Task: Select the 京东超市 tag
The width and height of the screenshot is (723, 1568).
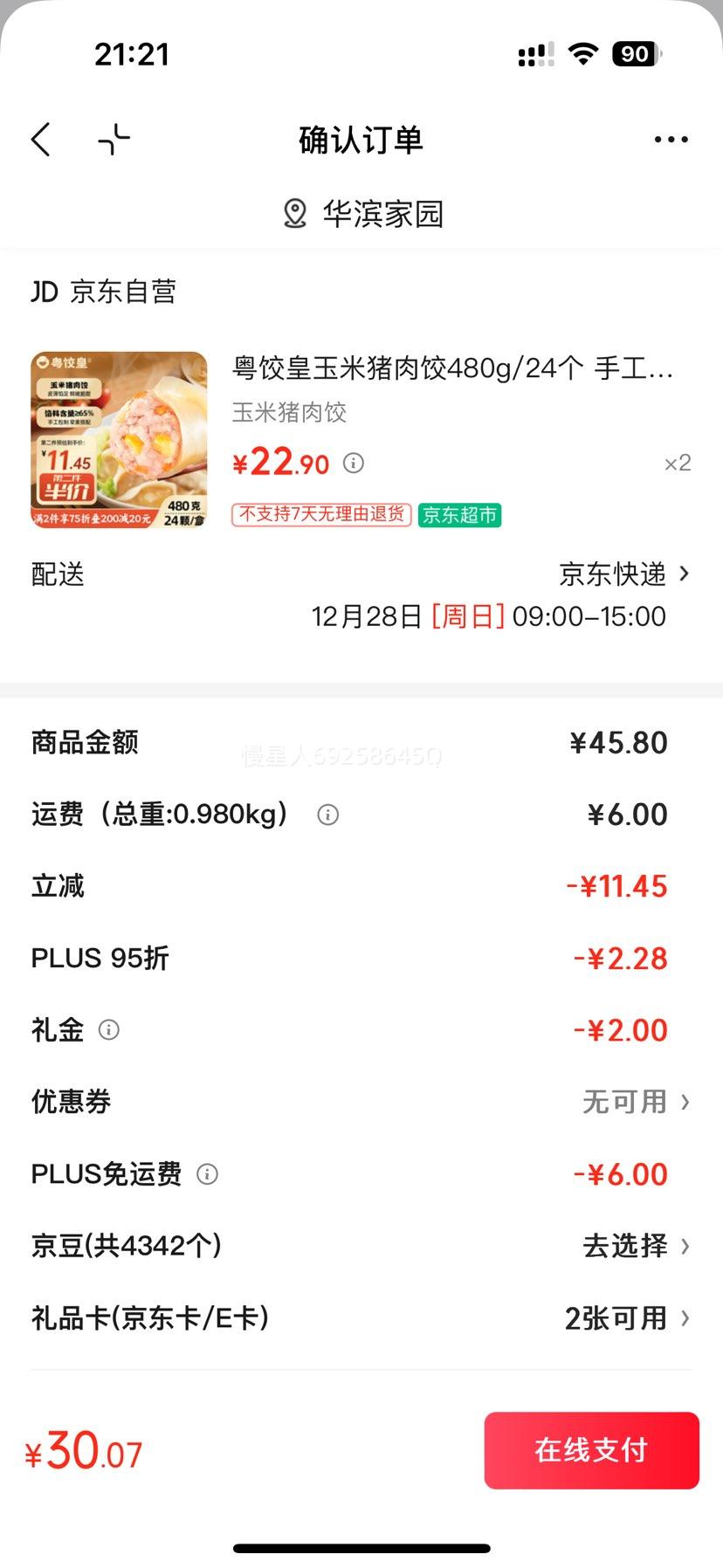Action: (x=459, y=516)
